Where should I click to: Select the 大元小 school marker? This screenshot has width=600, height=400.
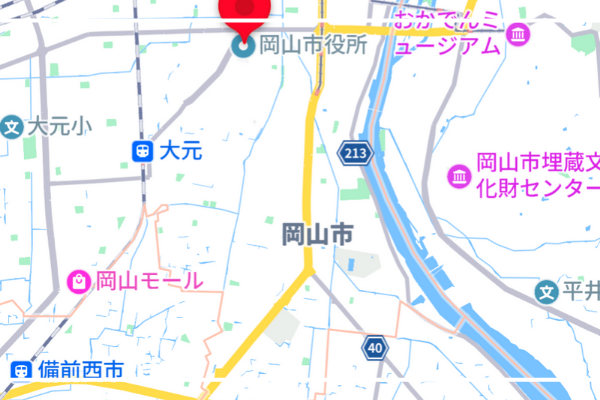pyautogui.click(x=12, y=127)
